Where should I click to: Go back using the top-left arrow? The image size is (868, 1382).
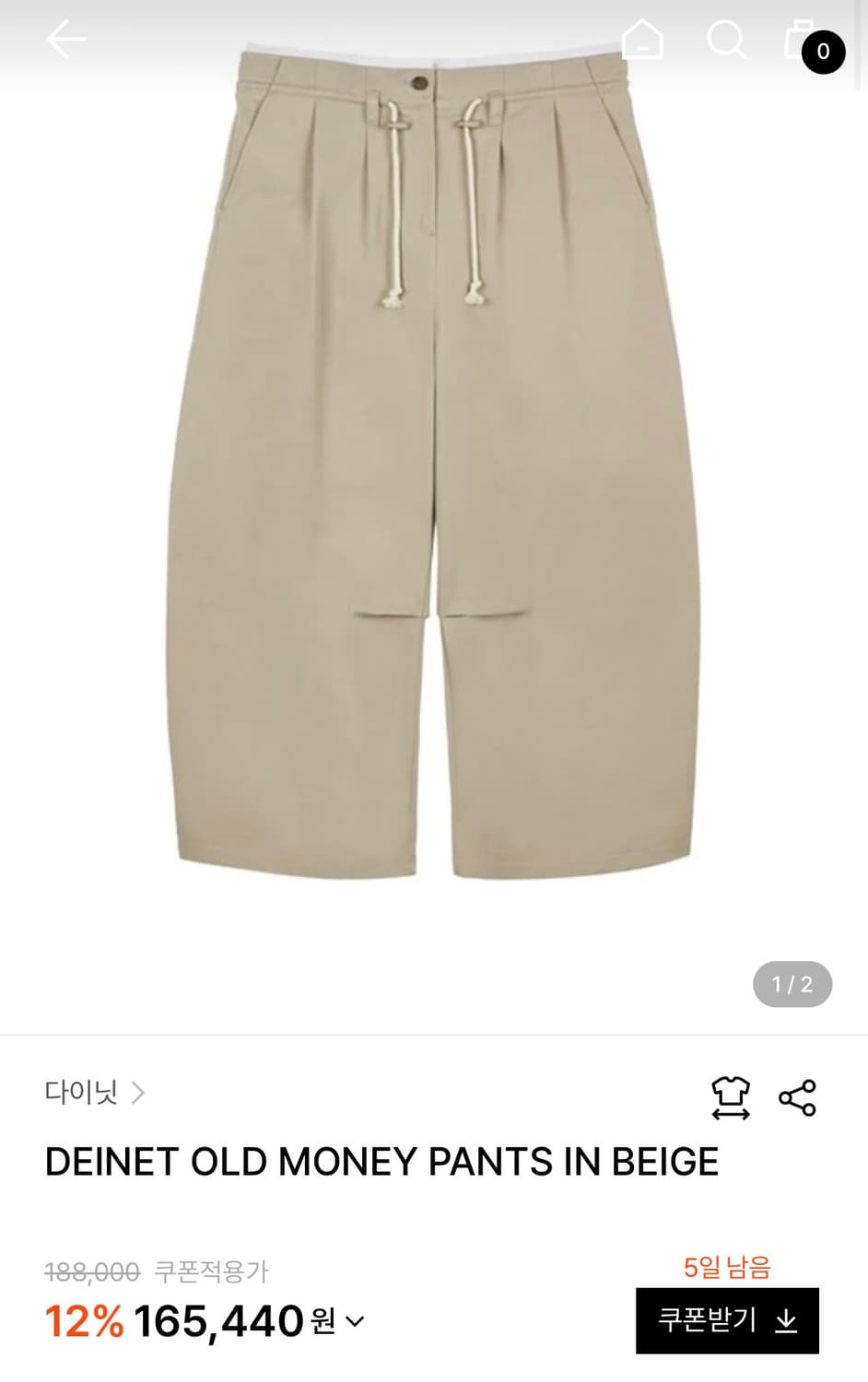point(65,39)
